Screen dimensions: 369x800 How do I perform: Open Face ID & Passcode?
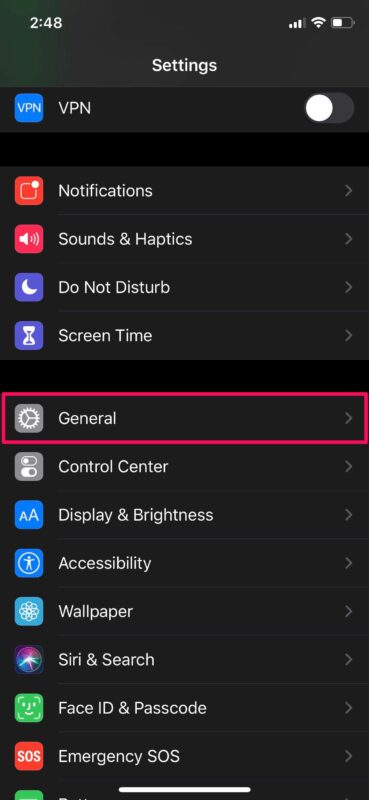(x=184, y=708)
